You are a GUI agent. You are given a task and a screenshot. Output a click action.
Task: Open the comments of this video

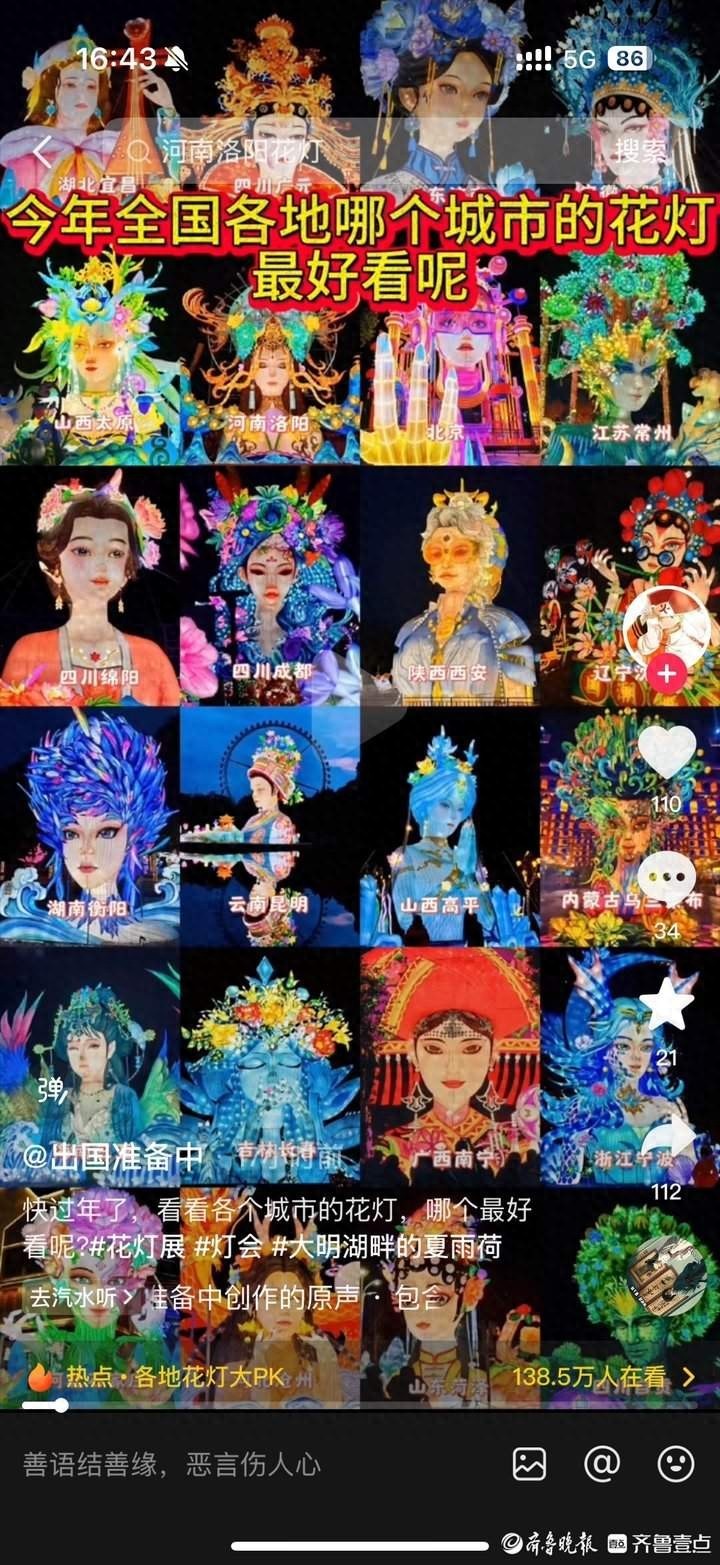(x=666, y=880)
